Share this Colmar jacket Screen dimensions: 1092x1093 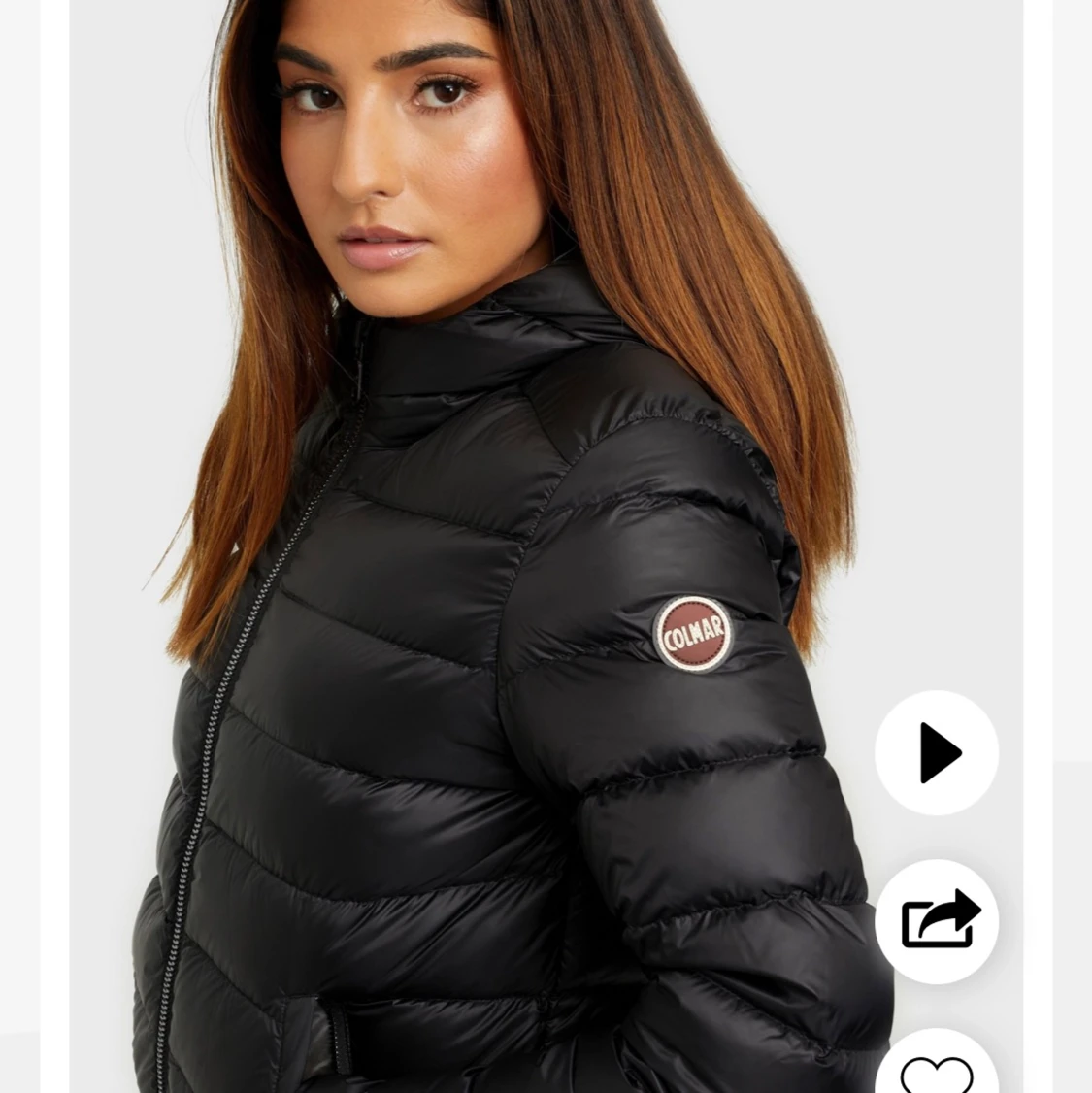[937, 920]
